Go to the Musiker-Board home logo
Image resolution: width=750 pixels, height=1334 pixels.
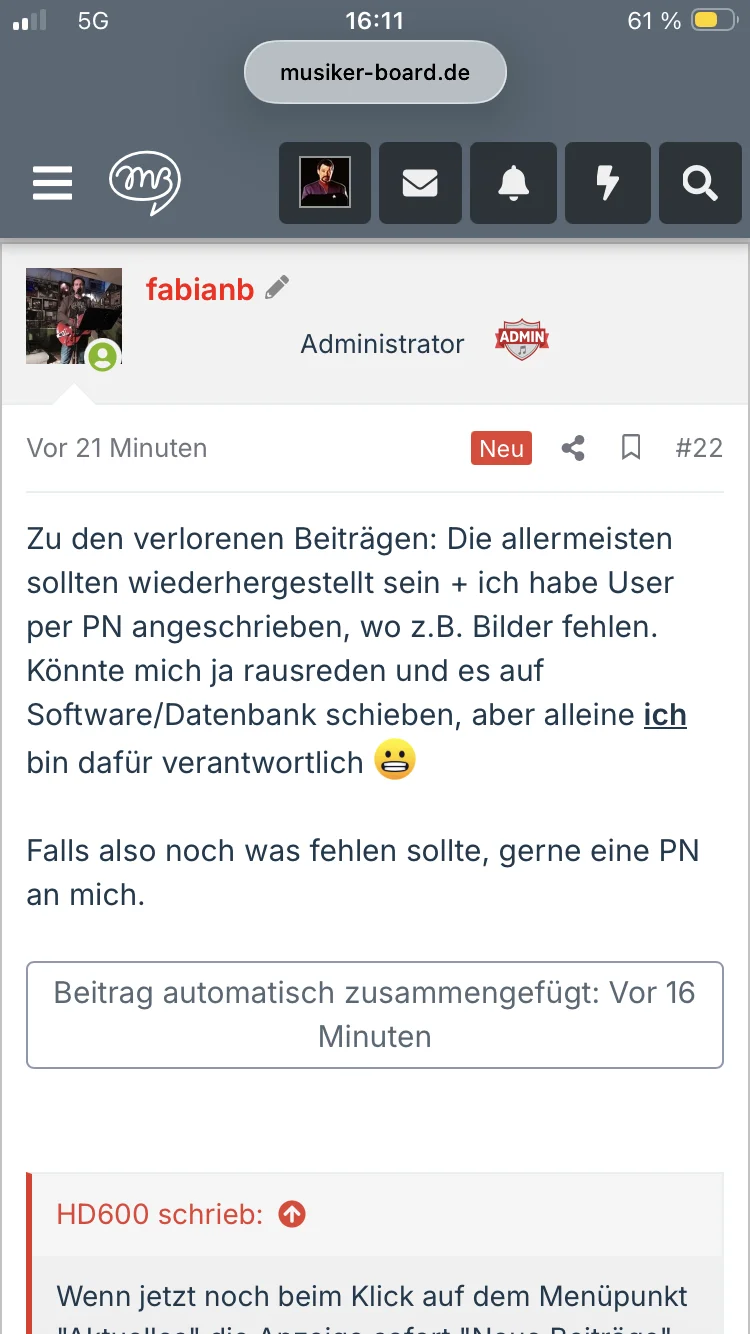point(144,183)
